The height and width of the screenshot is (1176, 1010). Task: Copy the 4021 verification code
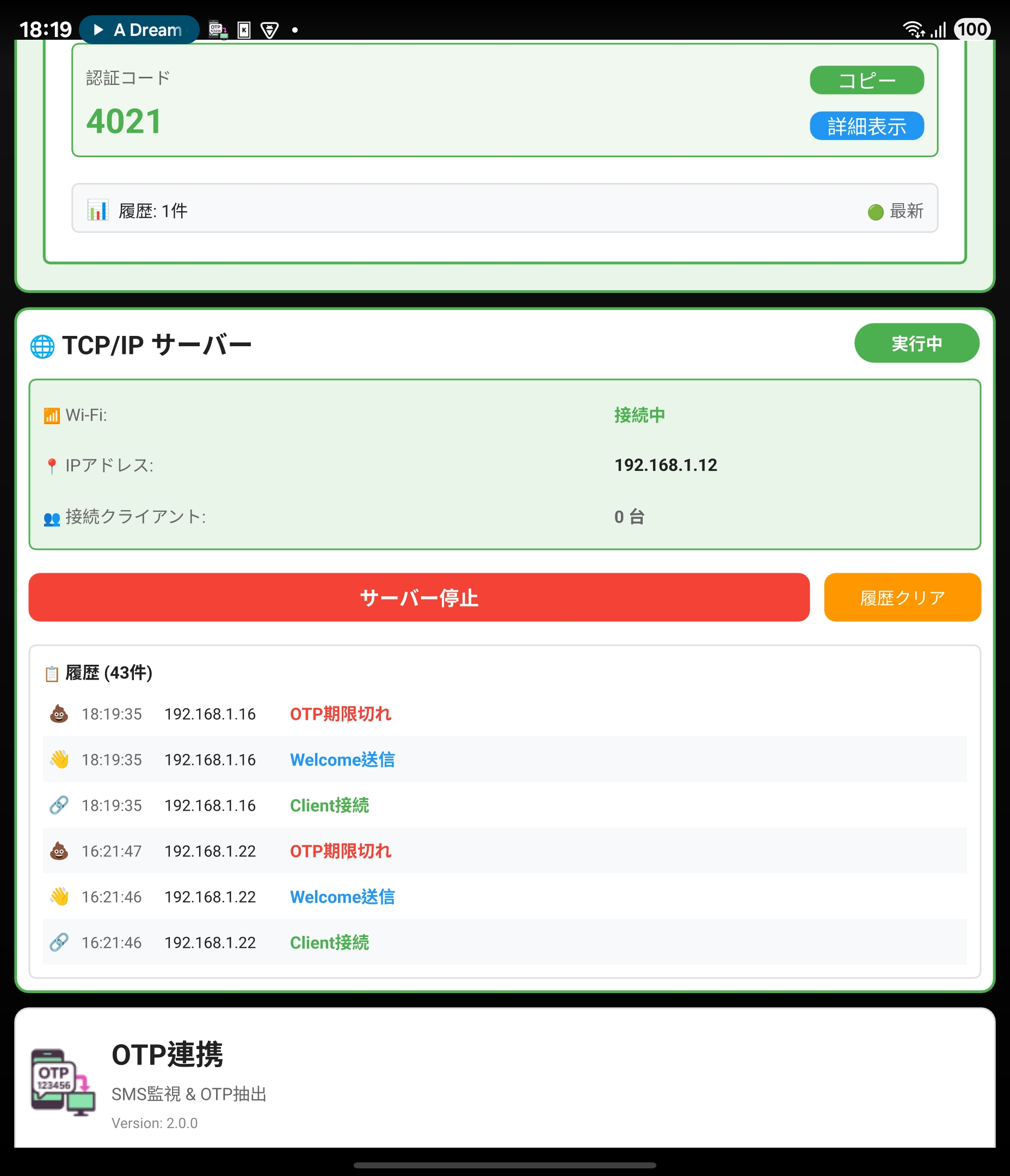[x=866, y=80]
